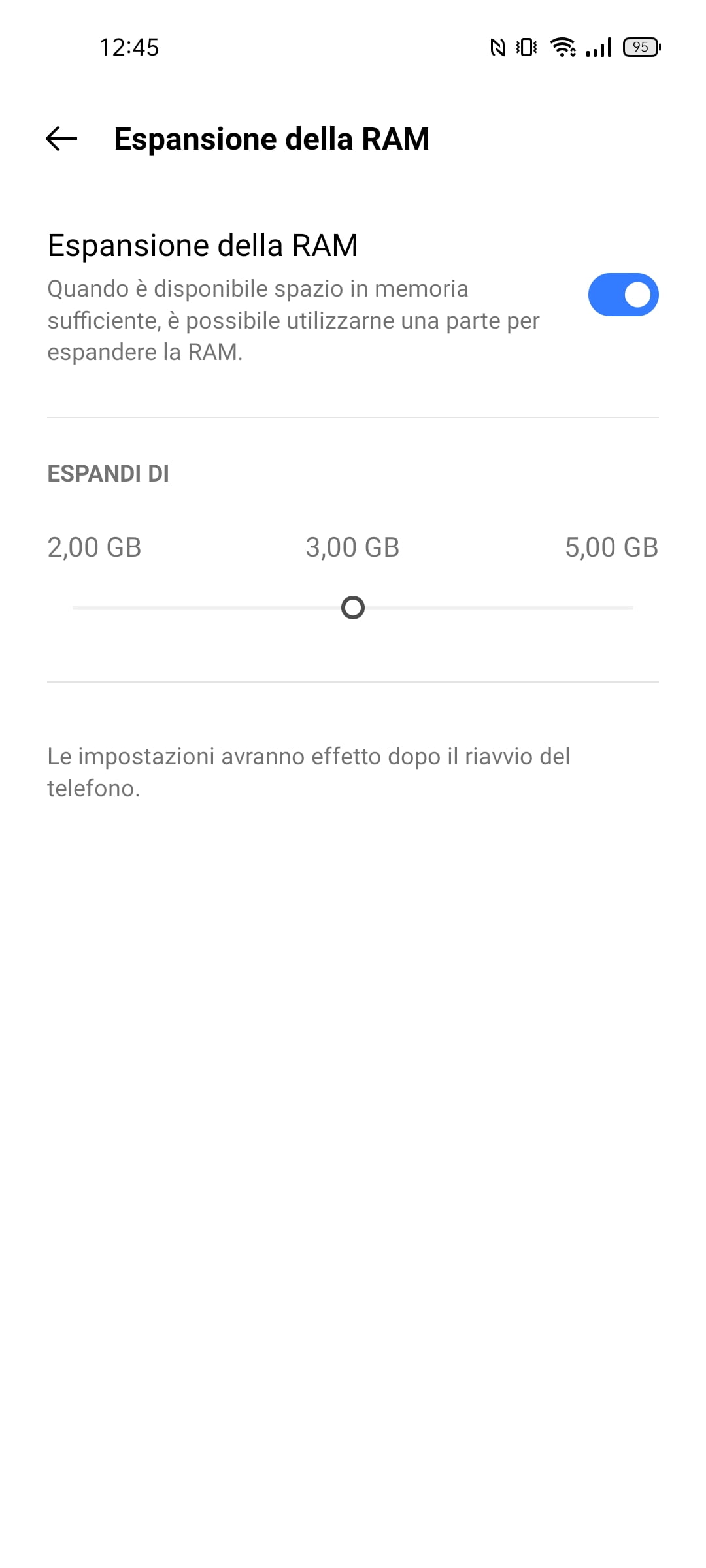This screenshot has height=1568, width=706.
Task: Disable the Espansione della RAM switch
Action: point(623,295)
